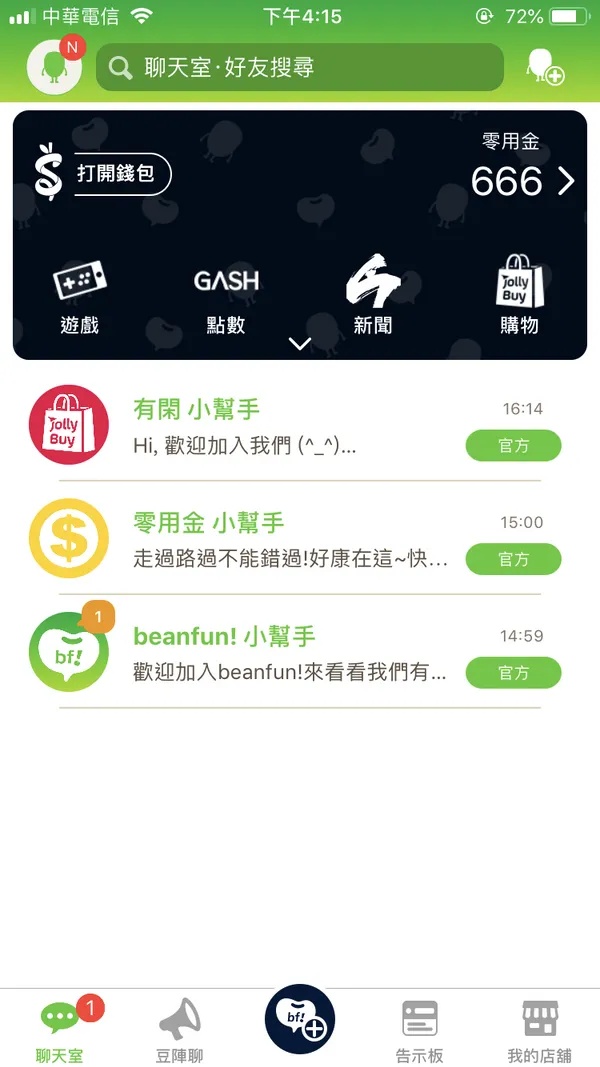Open the 遊戲 games shortcut
This screenshot has height=1067, width=600.
point(79,297)
